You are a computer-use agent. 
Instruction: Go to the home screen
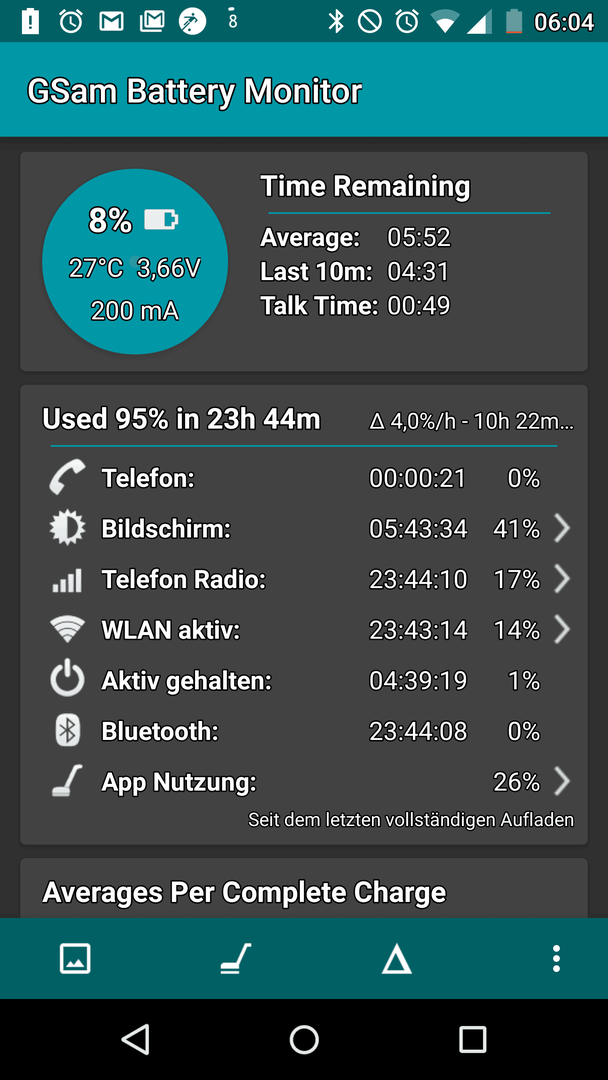pos(304,1039)
